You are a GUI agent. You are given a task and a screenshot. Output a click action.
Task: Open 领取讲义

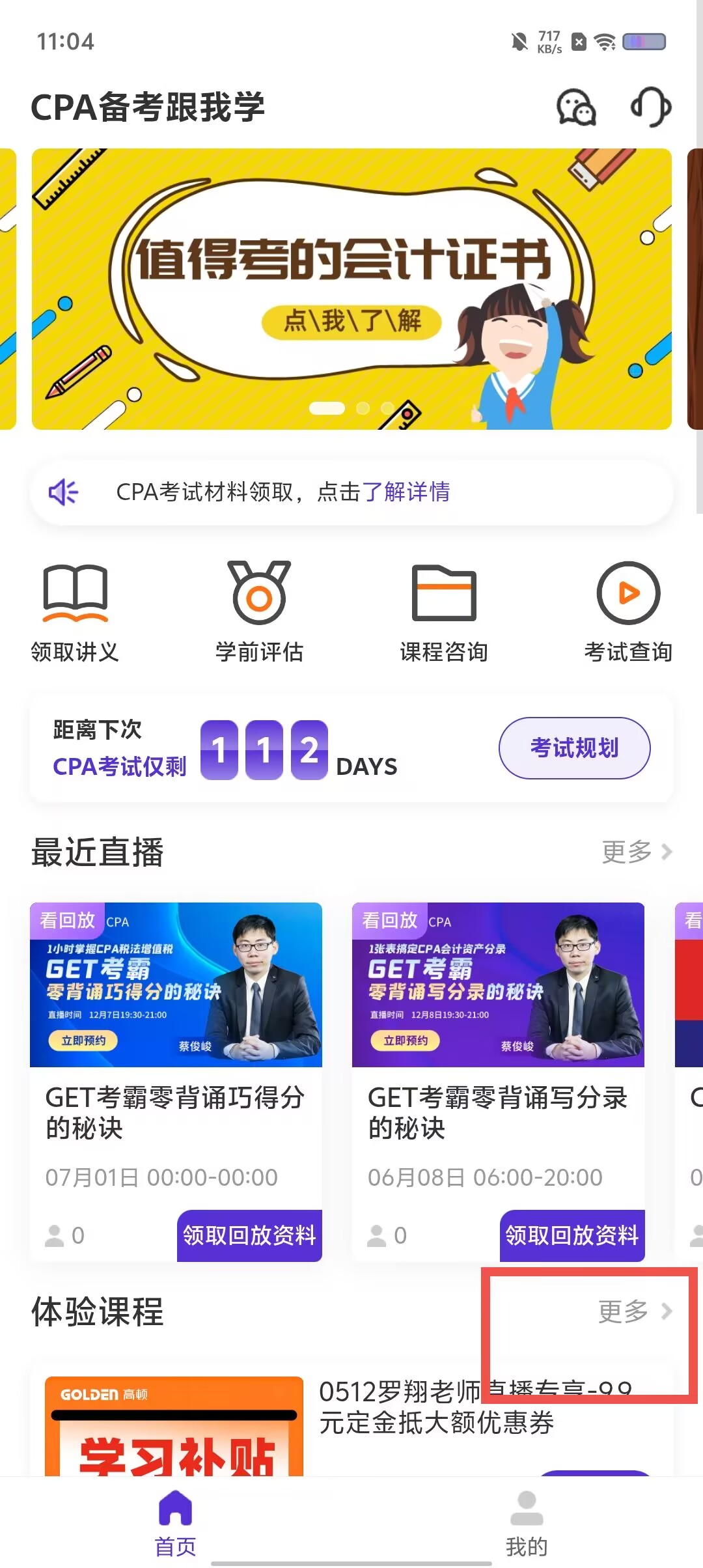click(75, 612)
